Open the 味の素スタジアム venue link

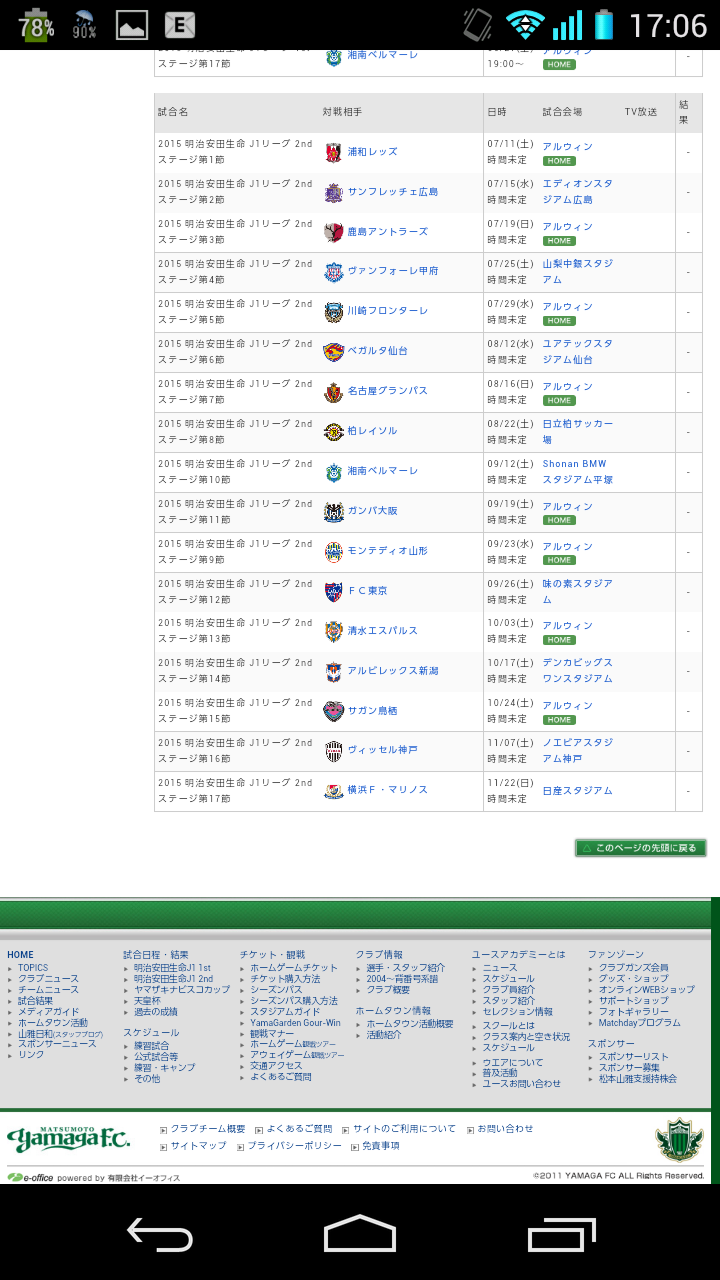click(577, 591)
